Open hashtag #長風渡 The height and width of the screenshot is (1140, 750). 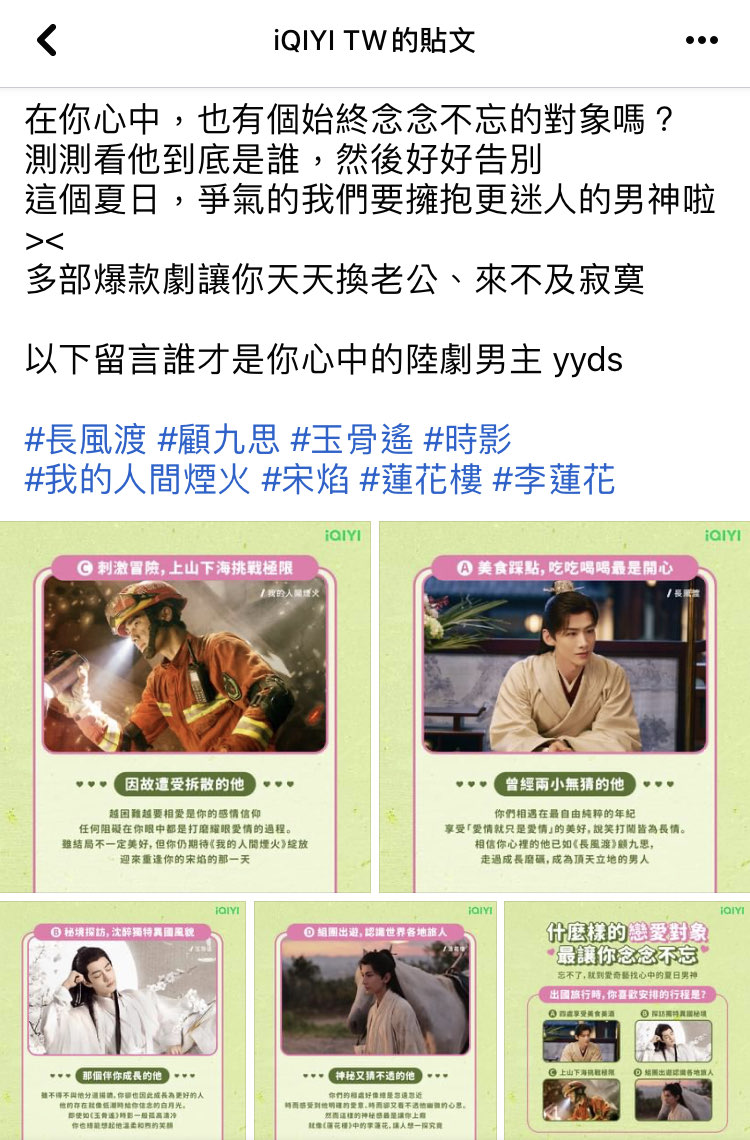pos(85,439)
